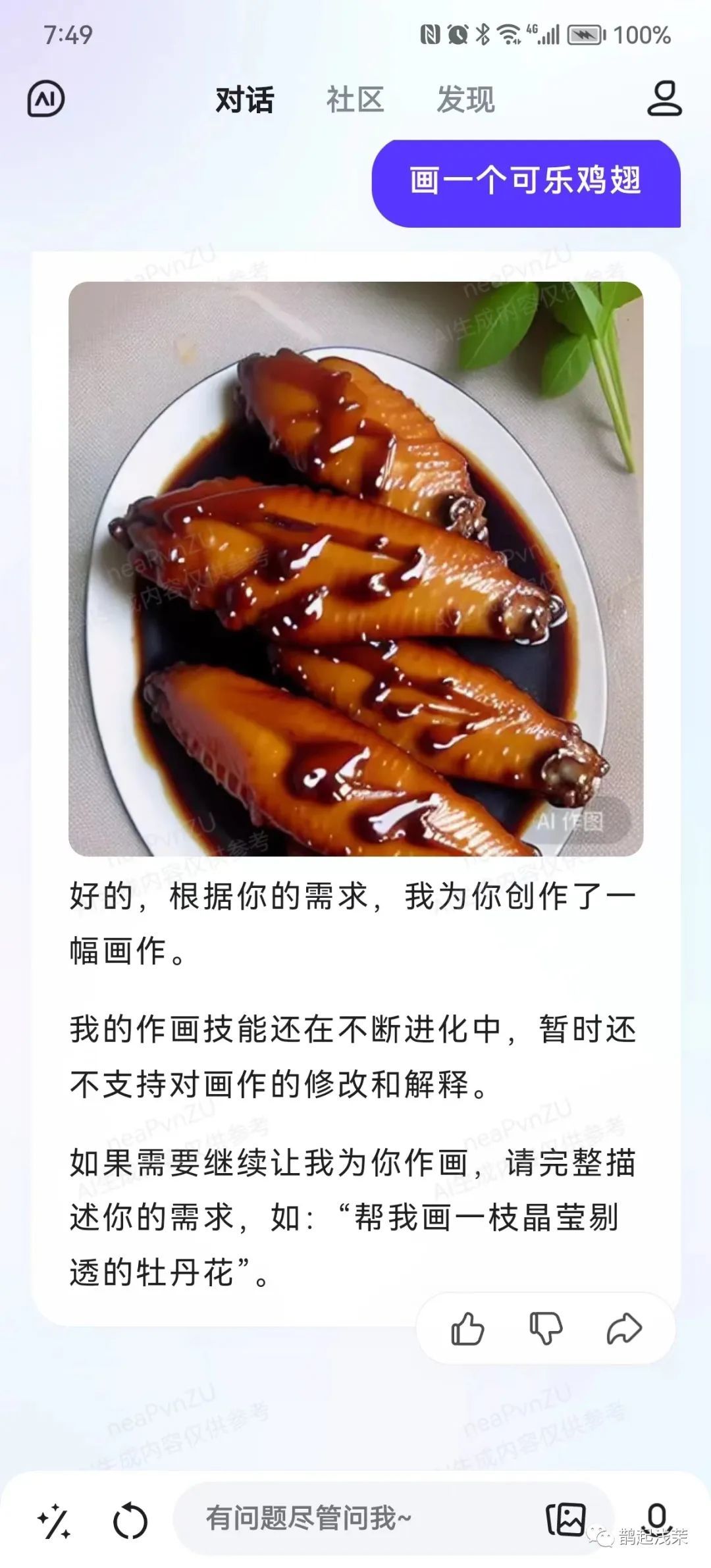Image resolution: width=711 pixels, height=1568 pixels.
Task: Open the generated cola chicken wings image
Action: tap(355, 569)
